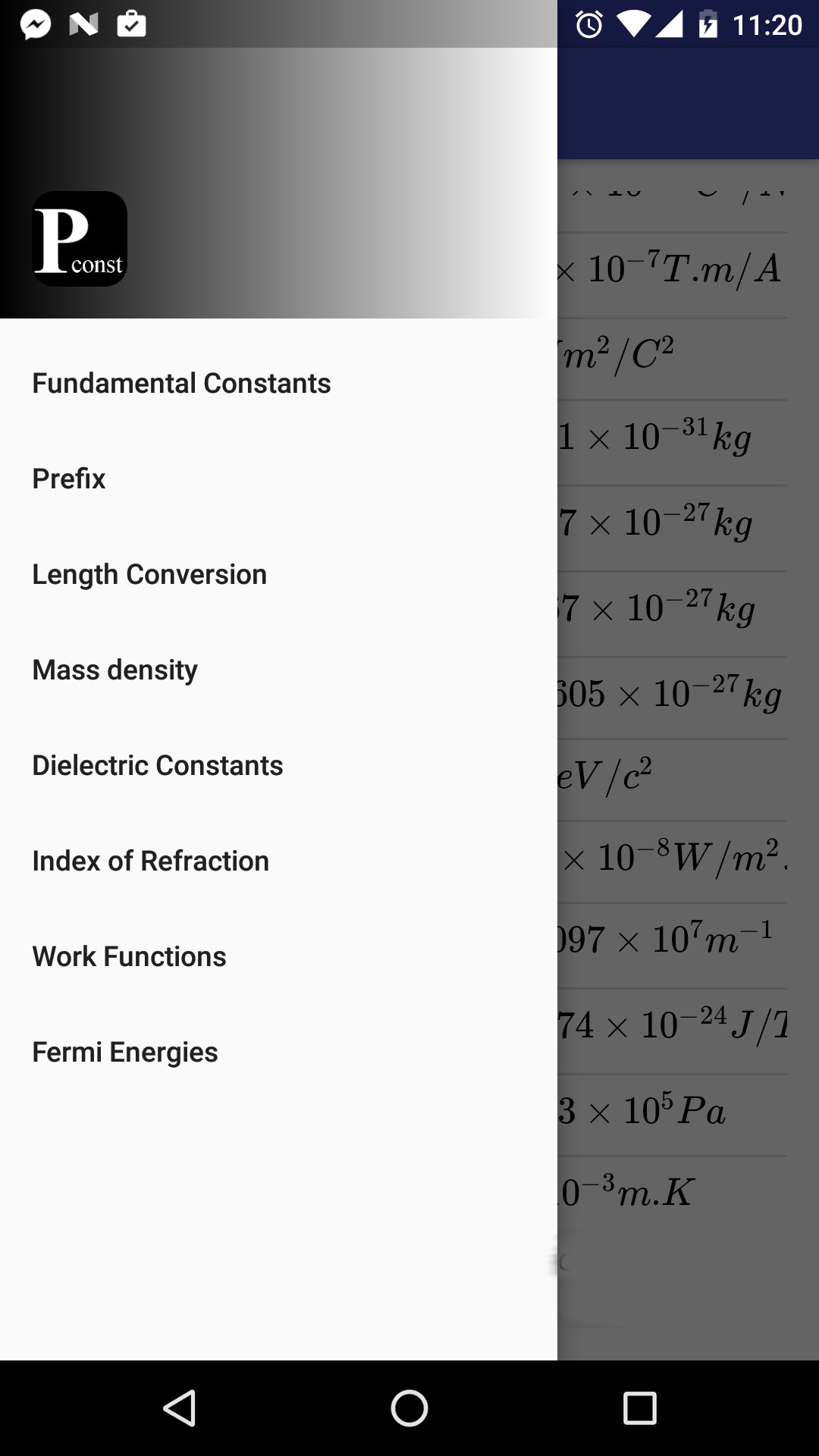Open the Prefix section
This screenshot has width=819, height=1456.
point(69,479)
